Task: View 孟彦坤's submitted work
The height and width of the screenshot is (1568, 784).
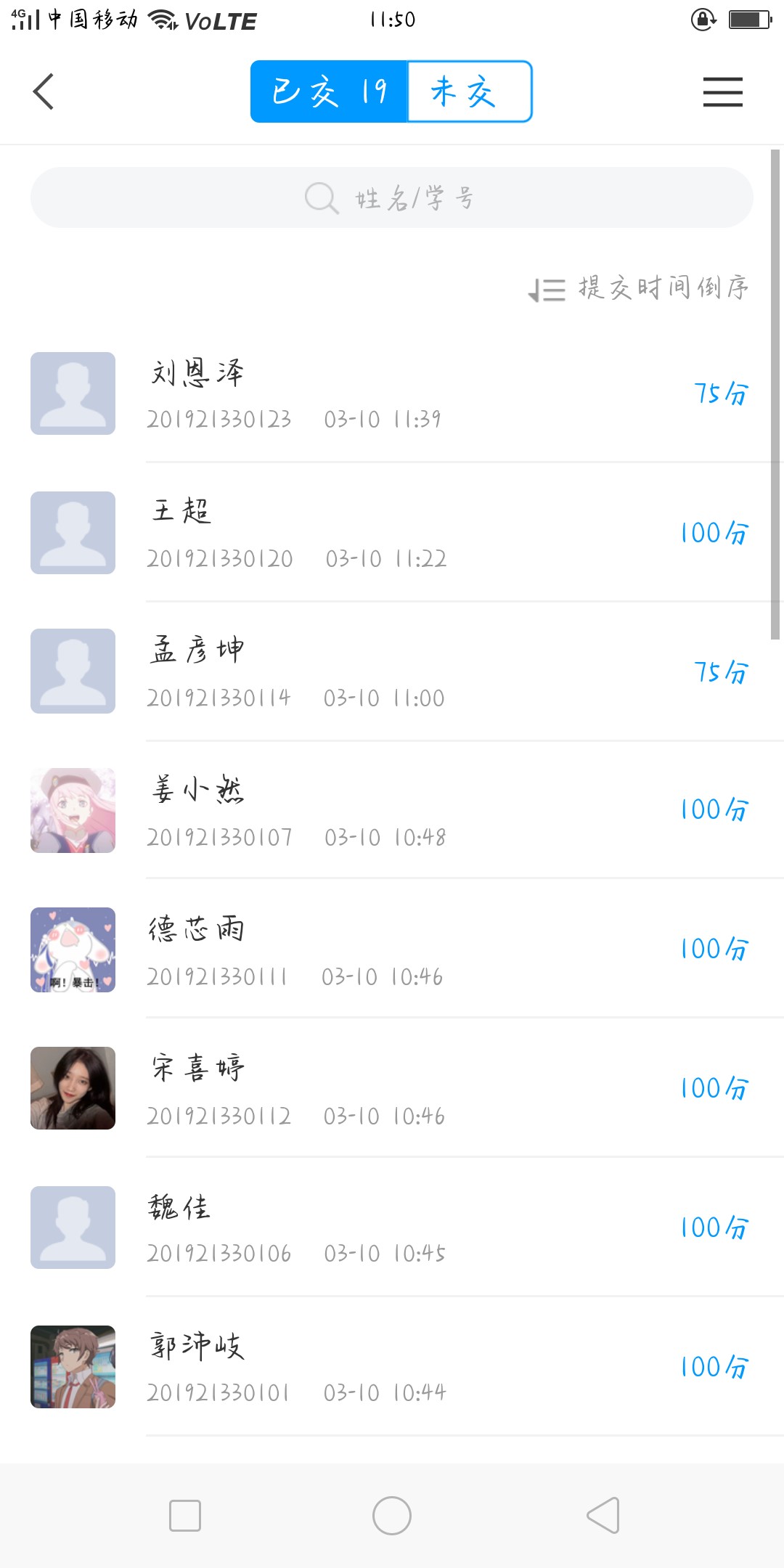Action: tap(392, 672)
